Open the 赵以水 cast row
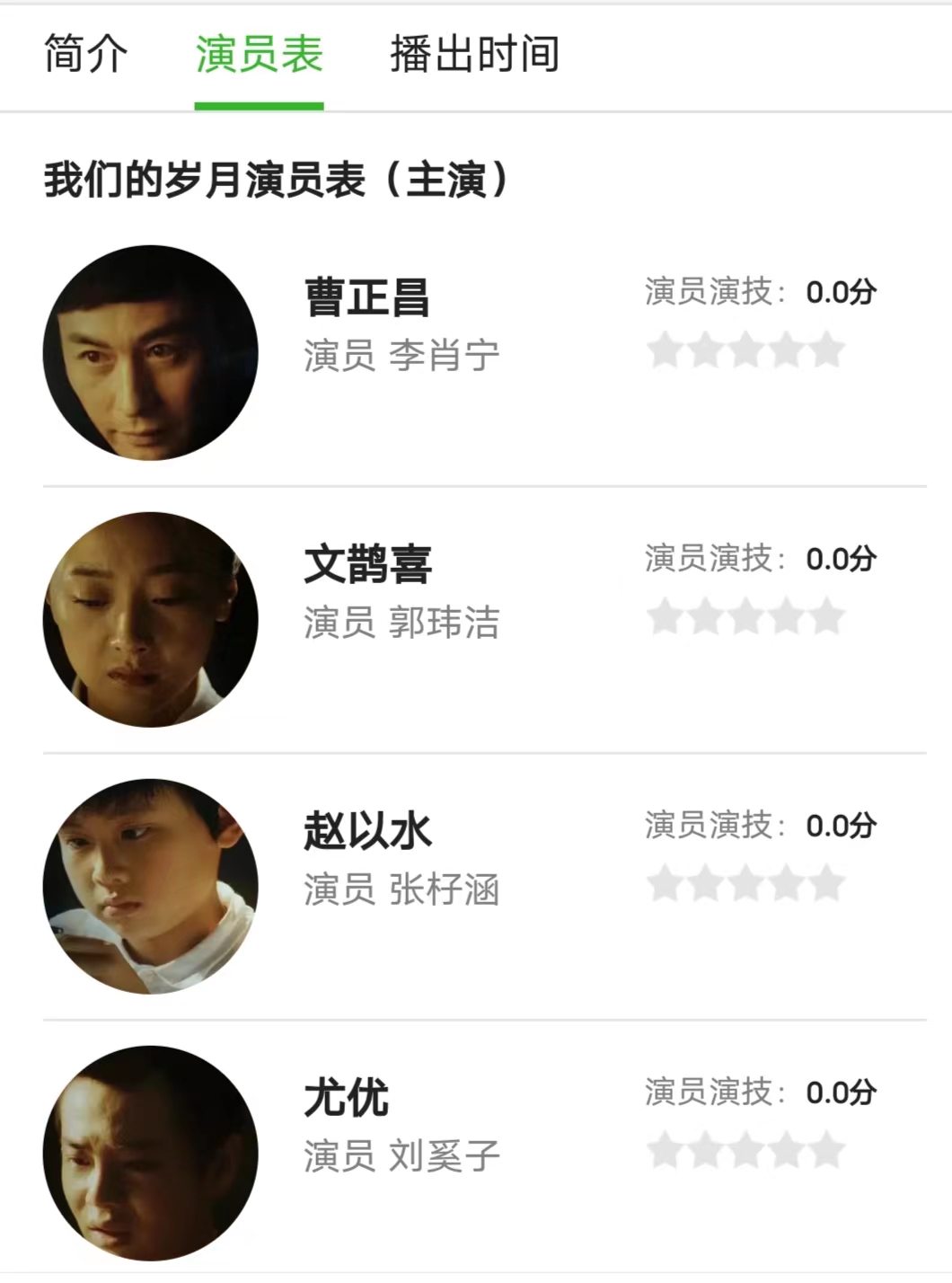 click(368, 831)
